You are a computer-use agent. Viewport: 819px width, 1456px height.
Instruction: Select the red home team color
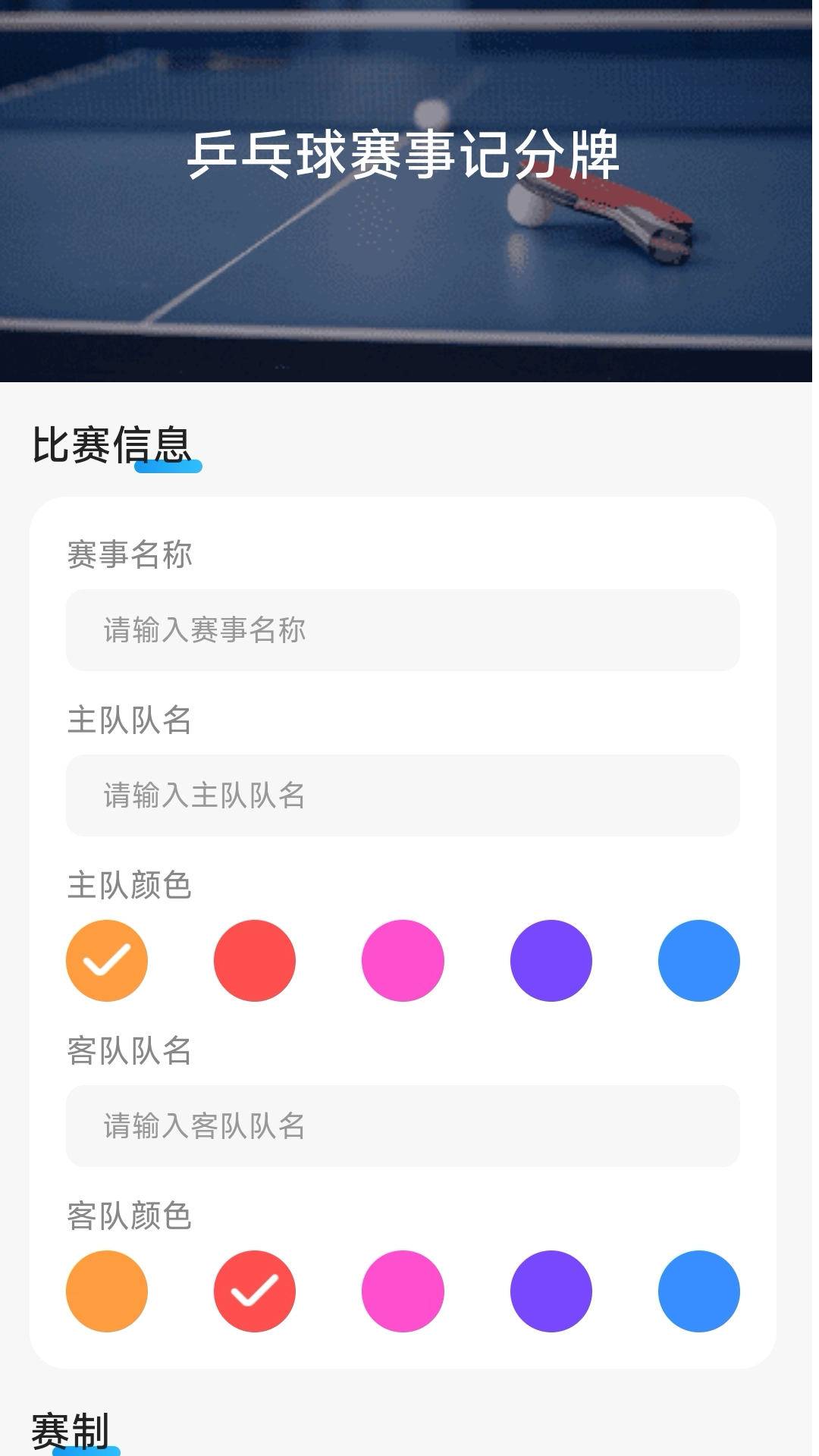[254, 960]
